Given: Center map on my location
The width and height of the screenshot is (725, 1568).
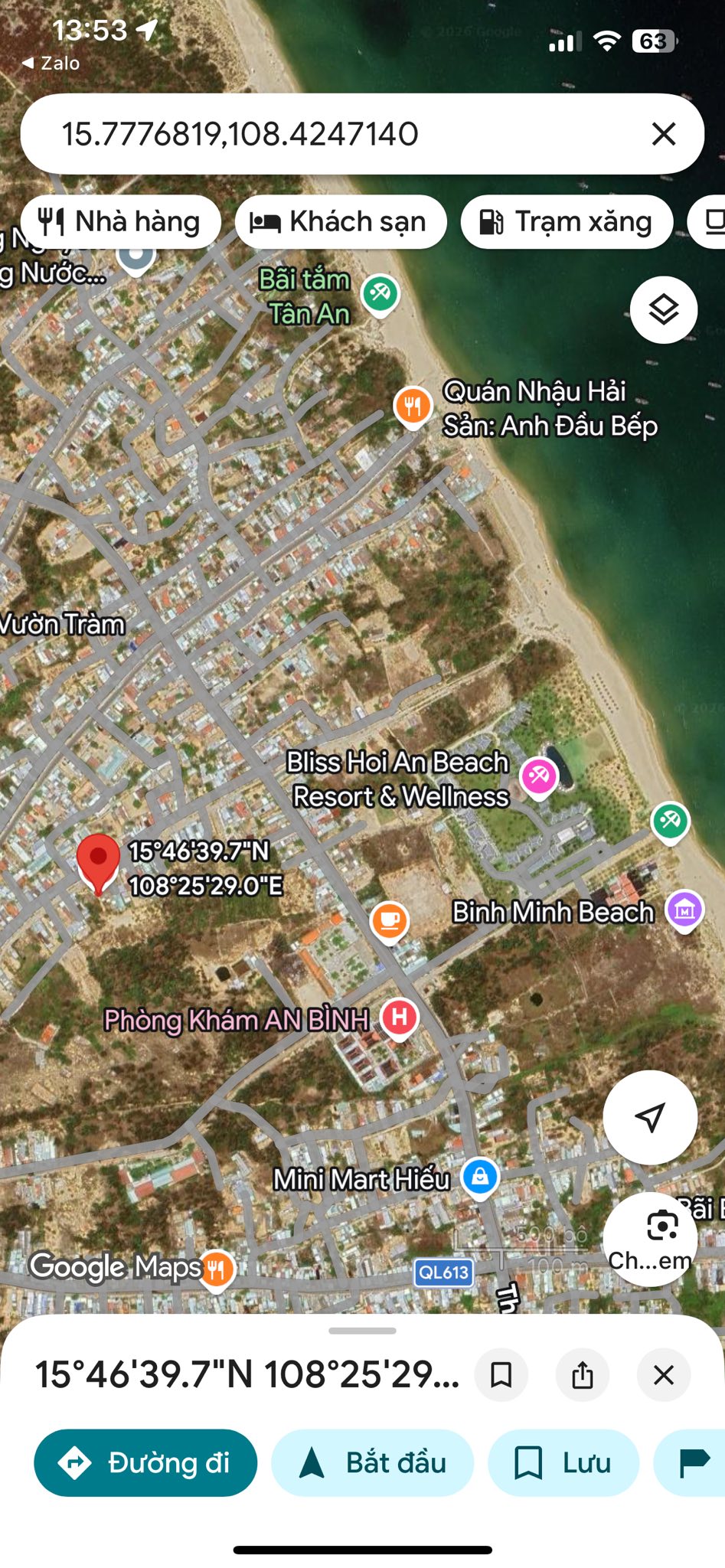Looking at the screenshot, I should (x=650, y=1117).
